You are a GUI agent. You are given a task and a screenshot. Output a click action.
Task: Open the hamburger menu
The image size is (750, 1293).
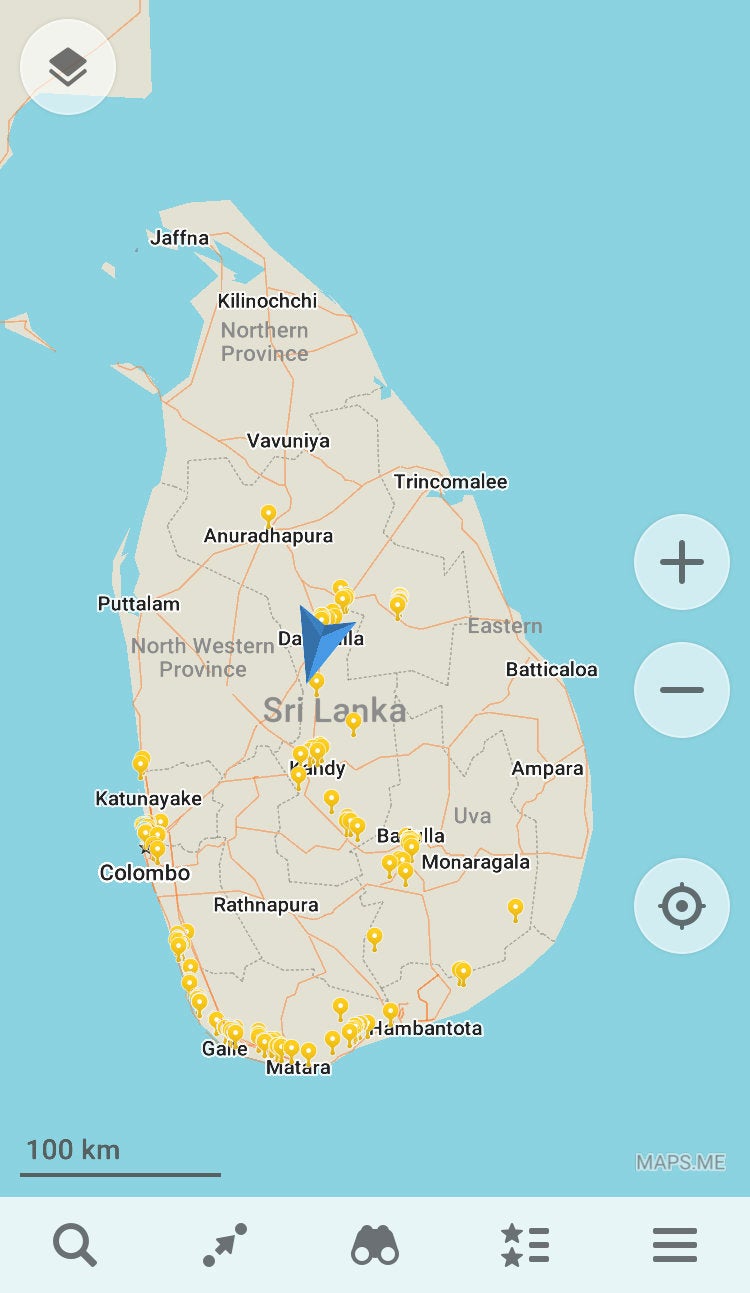(x=675, y=1246)
